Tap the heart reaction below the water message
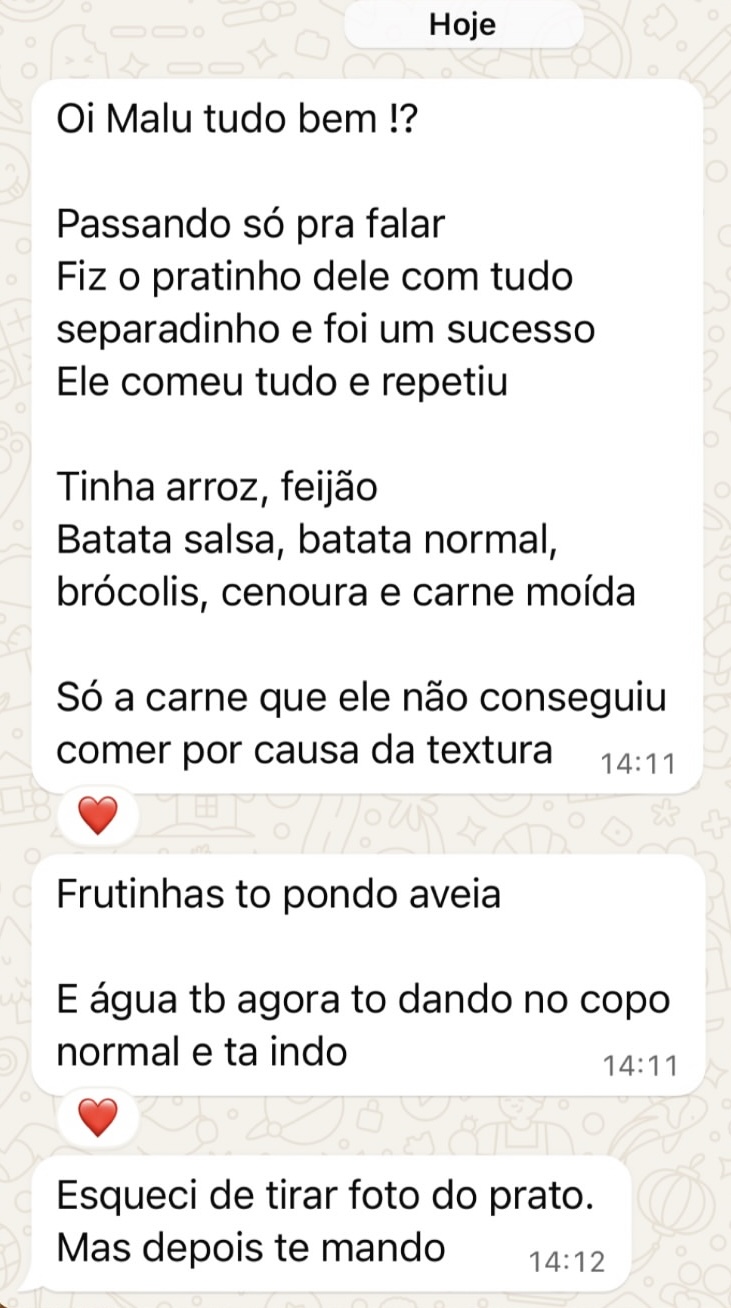This screenshot has height=1308, width=731. tap(97, 1118)
